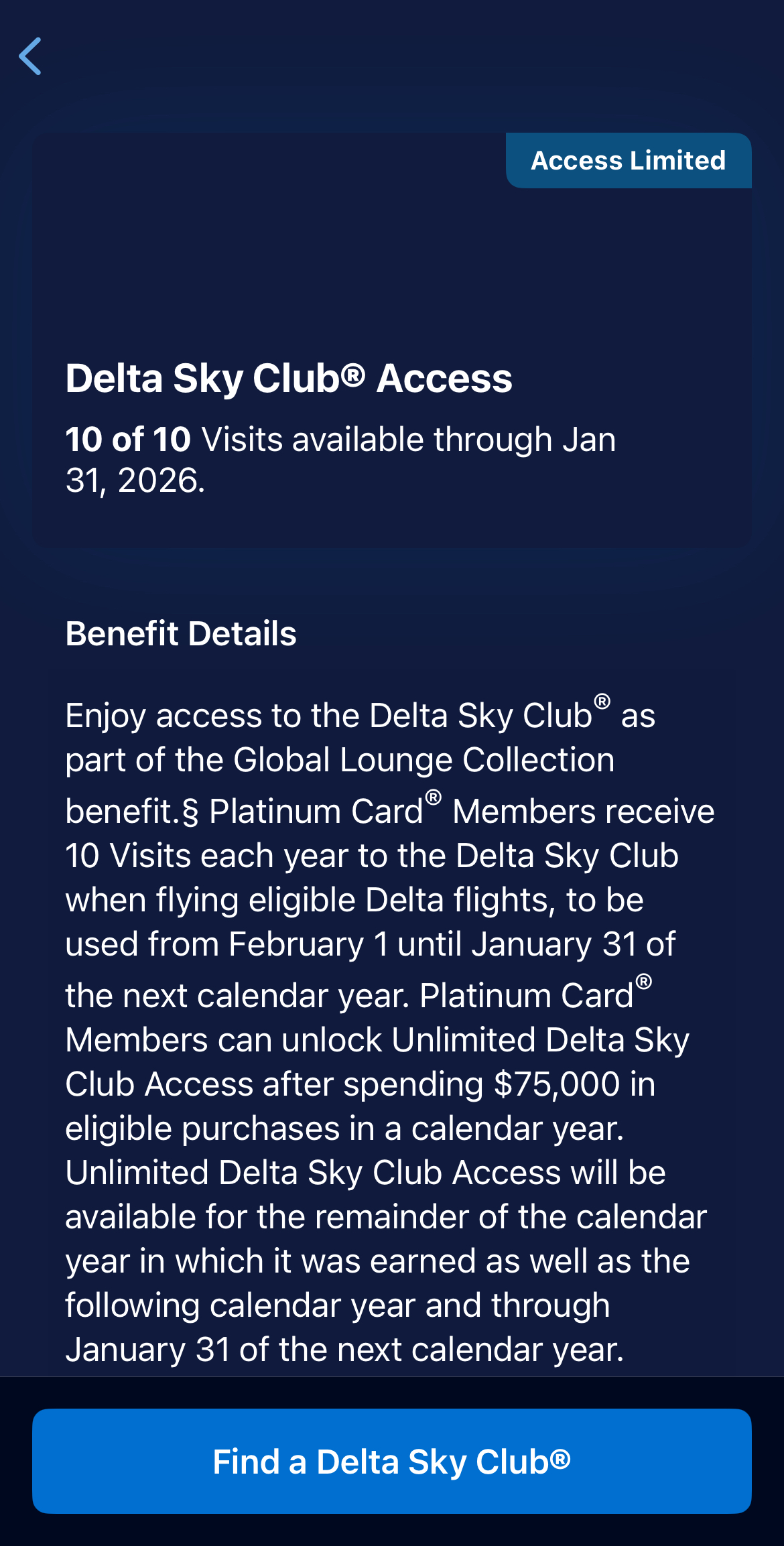This screenshot has height=1546, width=784.
Task: Click the 10 of 10 visits text
Action: click(x=127, y=440)
